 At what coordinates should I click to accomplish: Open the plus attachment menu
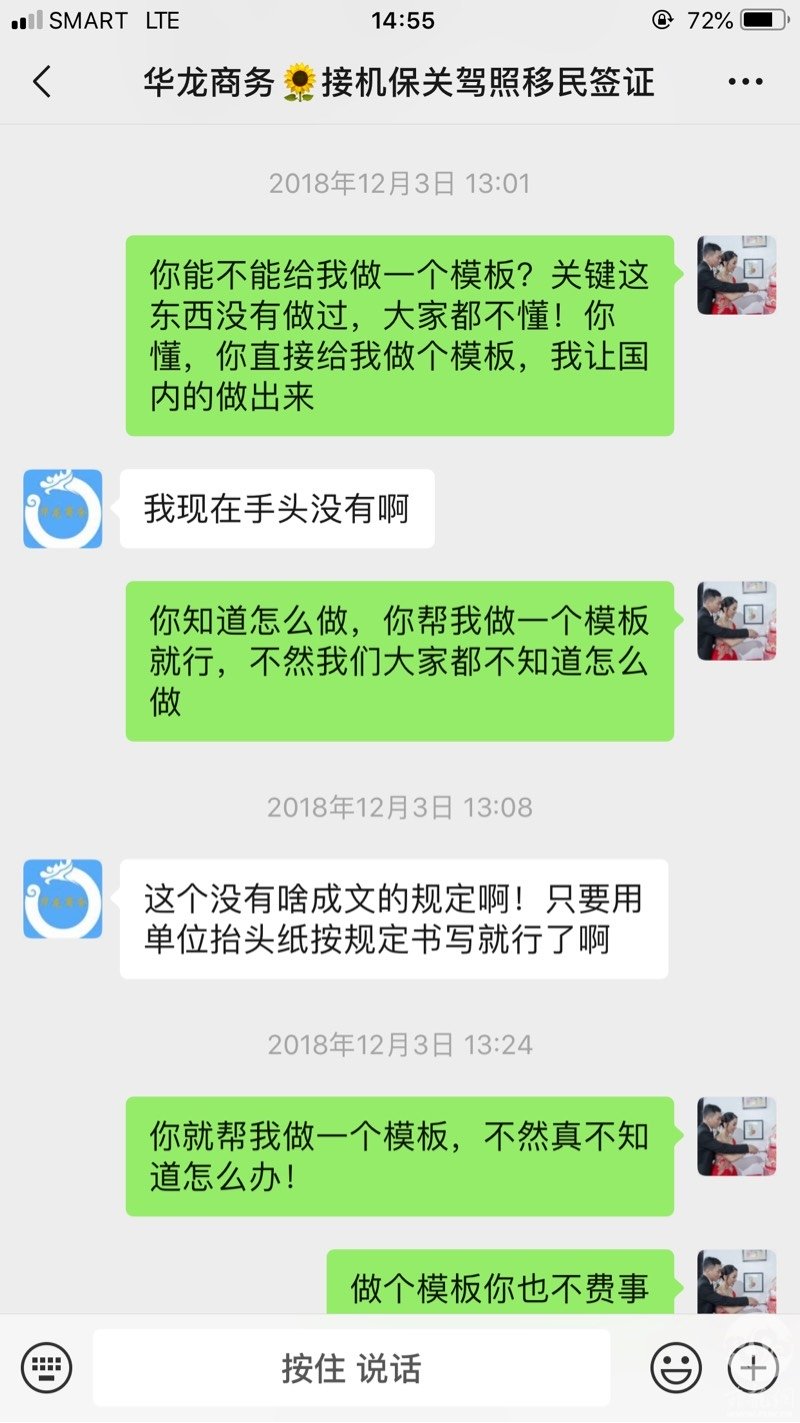coord(752,1367)
